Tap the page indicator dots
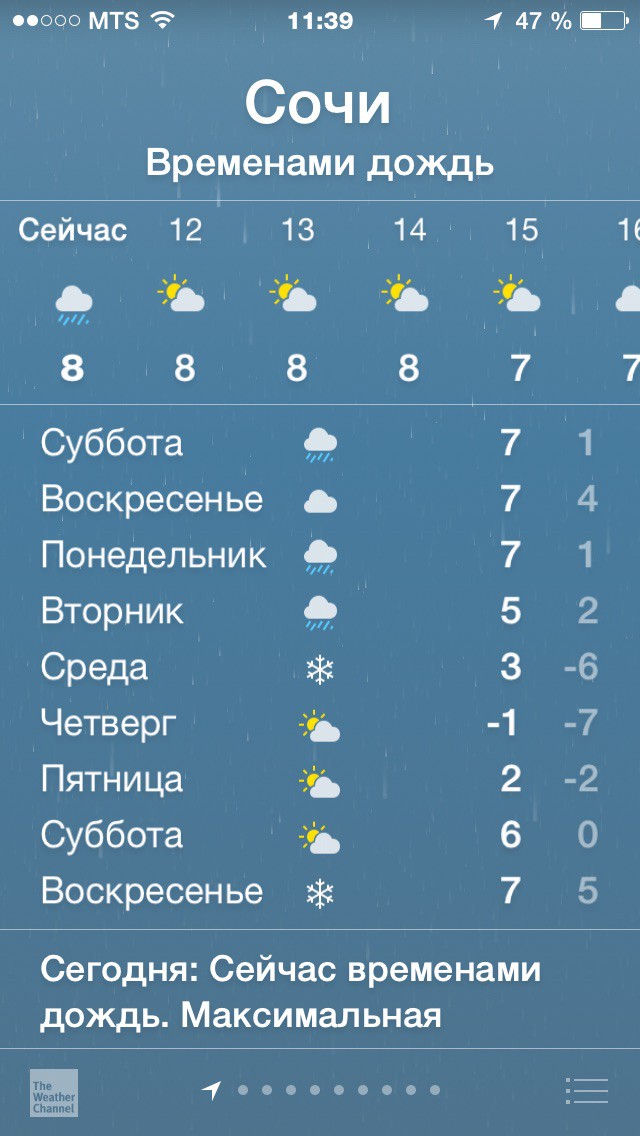Screen dimensions: 640x1136 [337, 1091]
